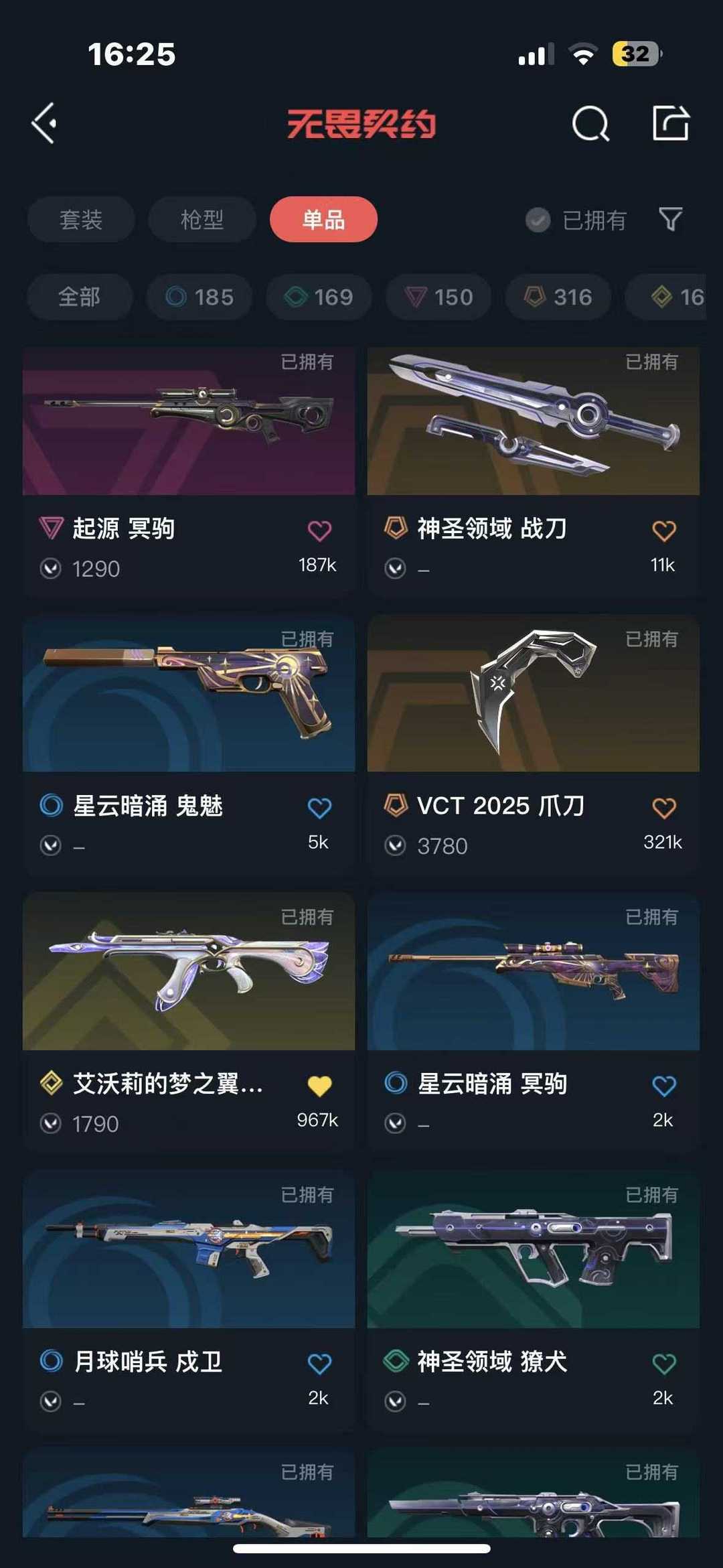
Task: Filter by the 150 tier chip
Action: 438,297
